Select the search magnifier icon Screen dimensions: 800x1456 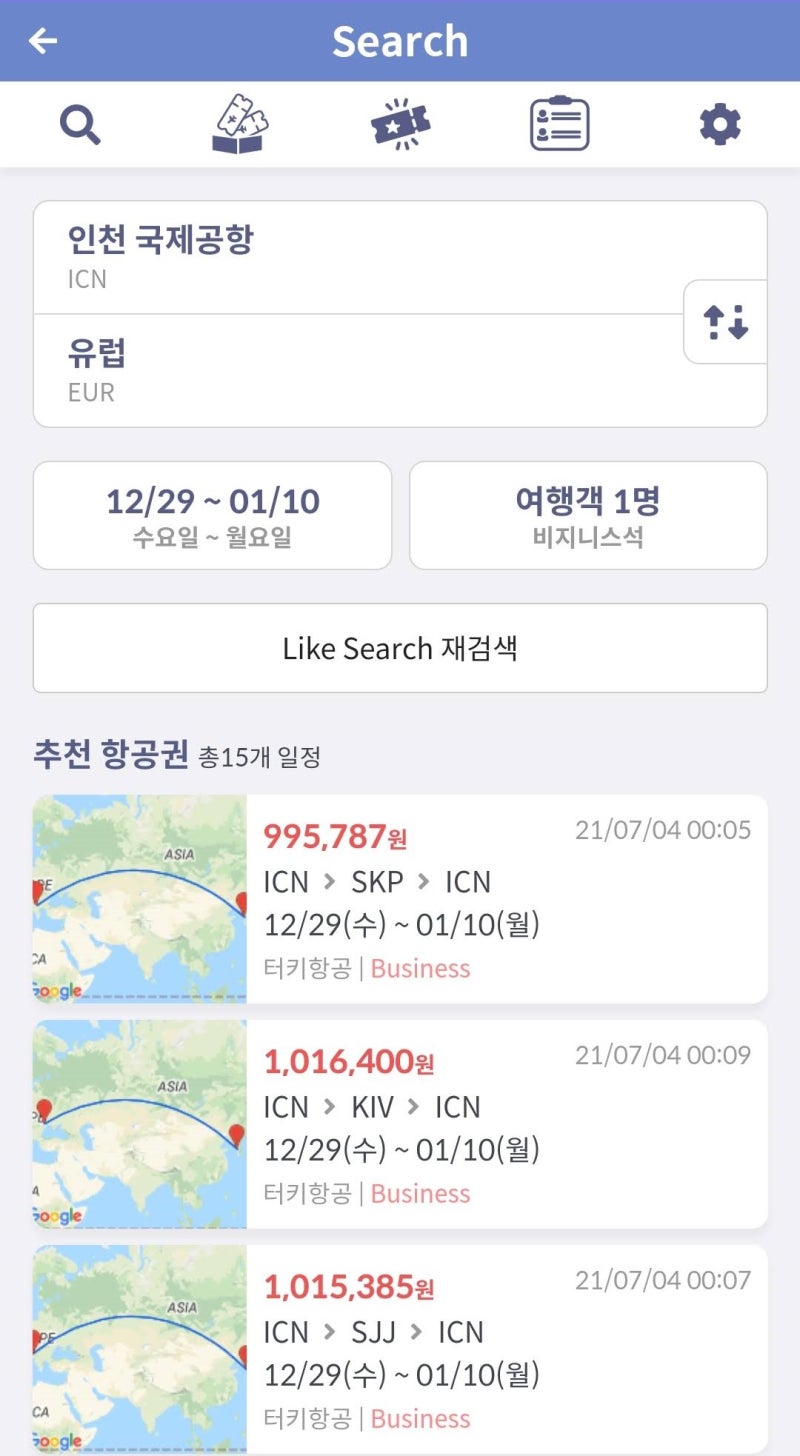click(x=81, y=123)
